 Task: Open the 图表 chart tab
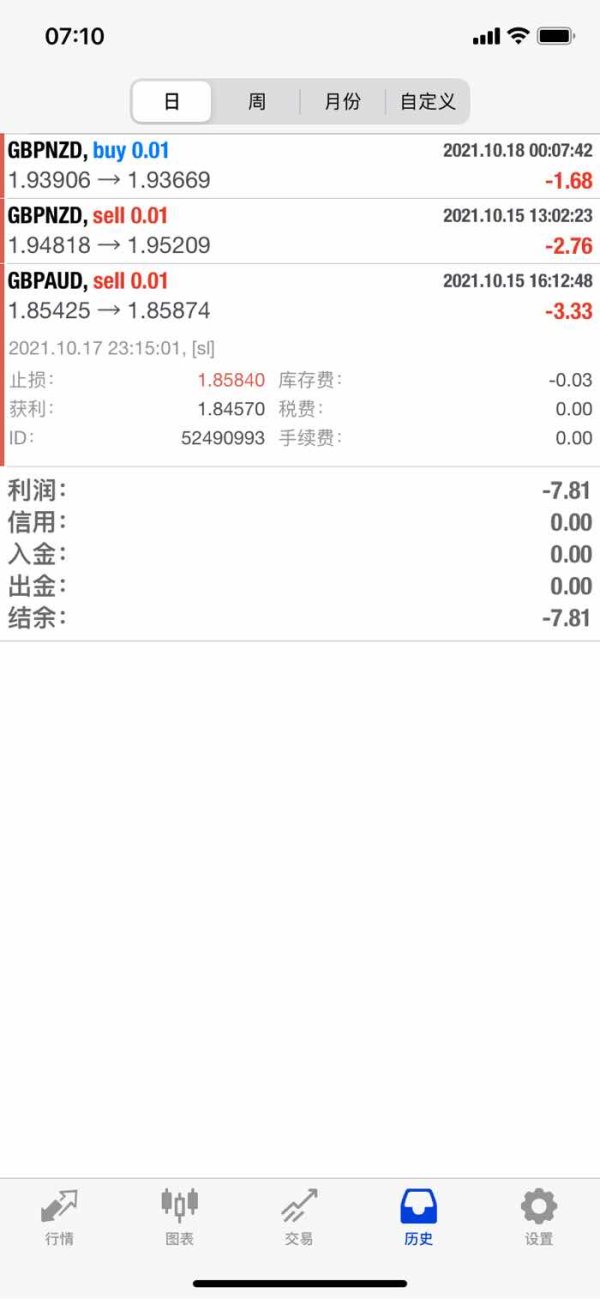[x=179, y=1217]
